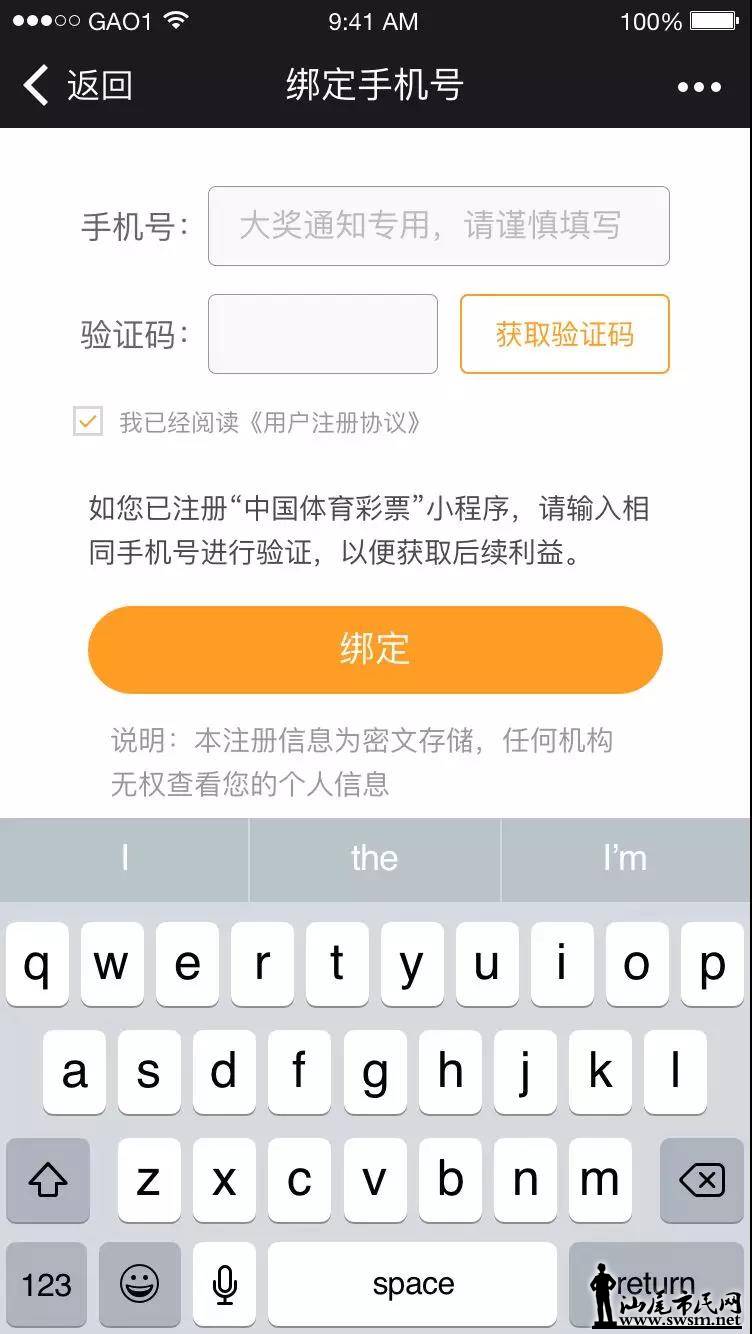Switch keyboard to 123 numbers
The image size is (752, 1334).
tap(47, 1284)
